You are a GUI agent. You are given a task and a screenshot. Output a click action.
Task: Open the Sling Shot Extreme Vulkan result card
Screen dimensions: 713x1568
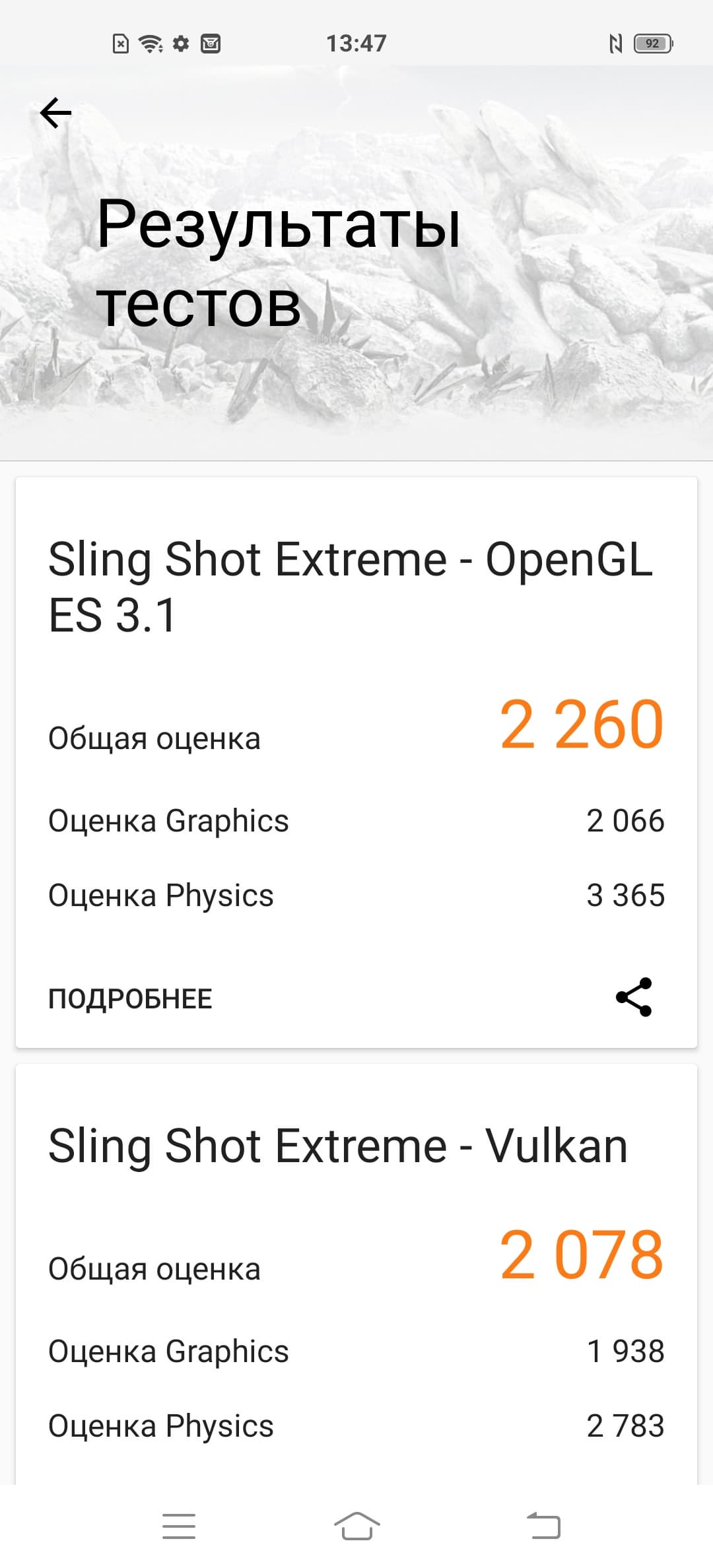[337, 1146]
